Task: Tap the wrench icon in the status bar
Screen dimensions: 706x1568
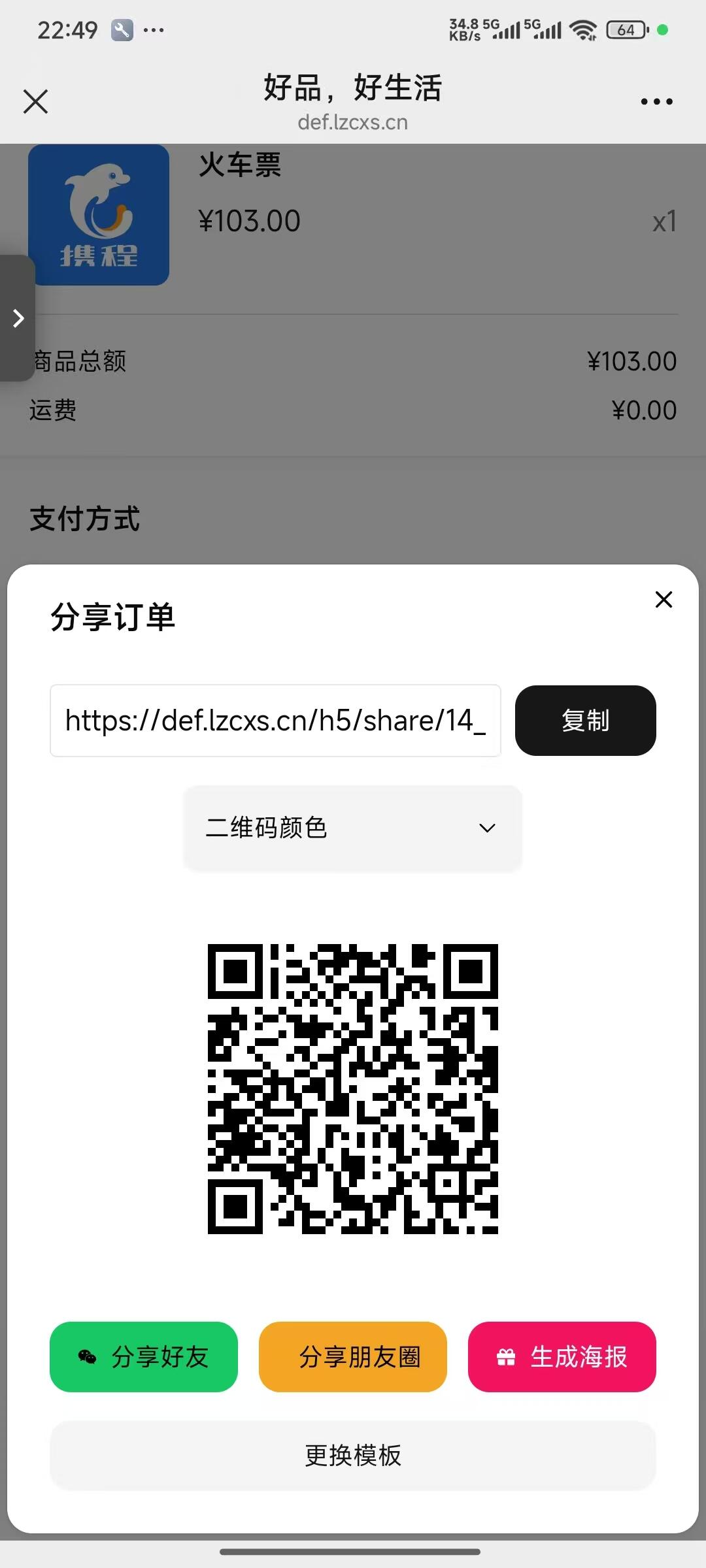Action: [120, 29]
